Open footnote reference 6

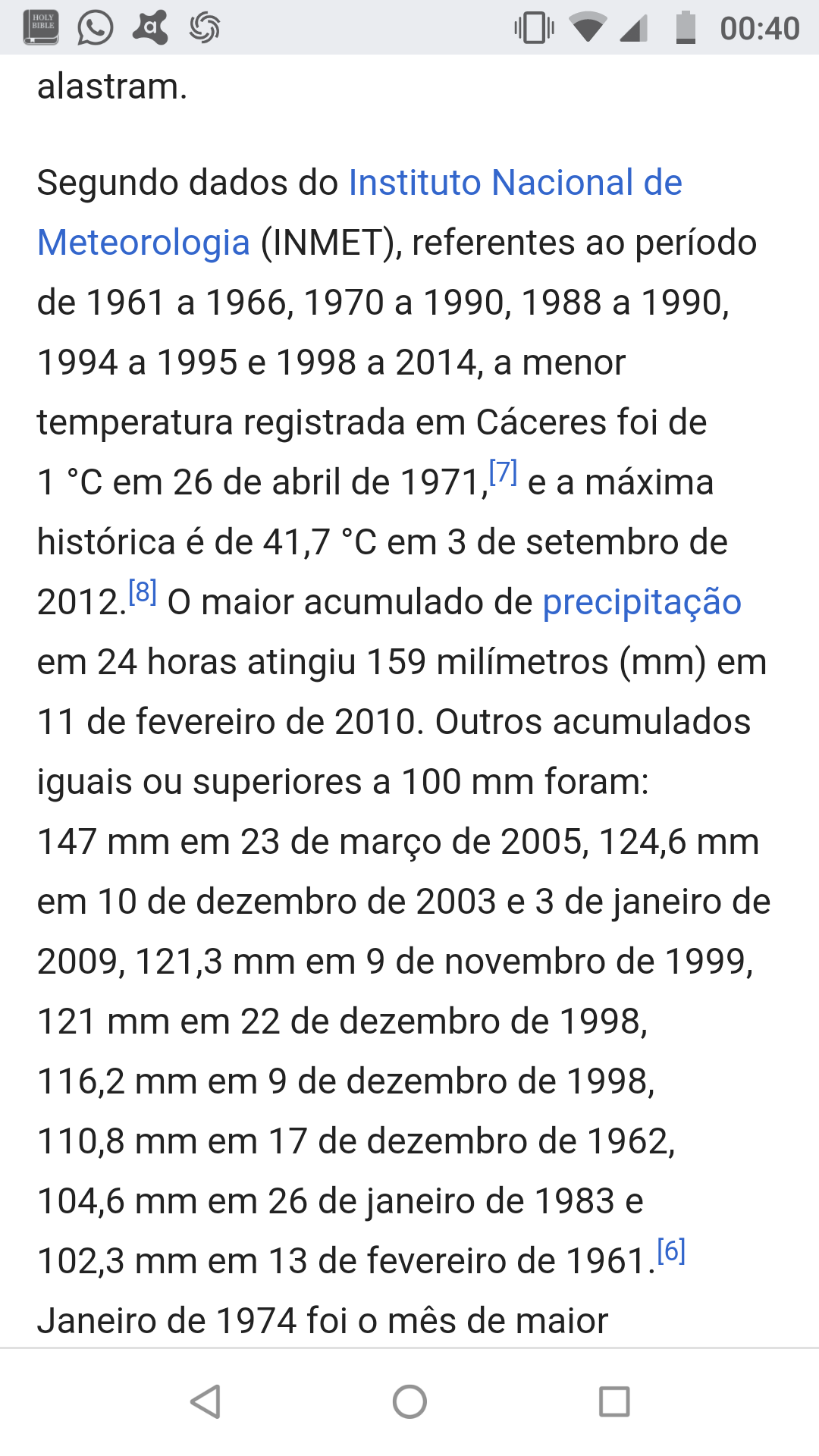(x=671, y=1250)
